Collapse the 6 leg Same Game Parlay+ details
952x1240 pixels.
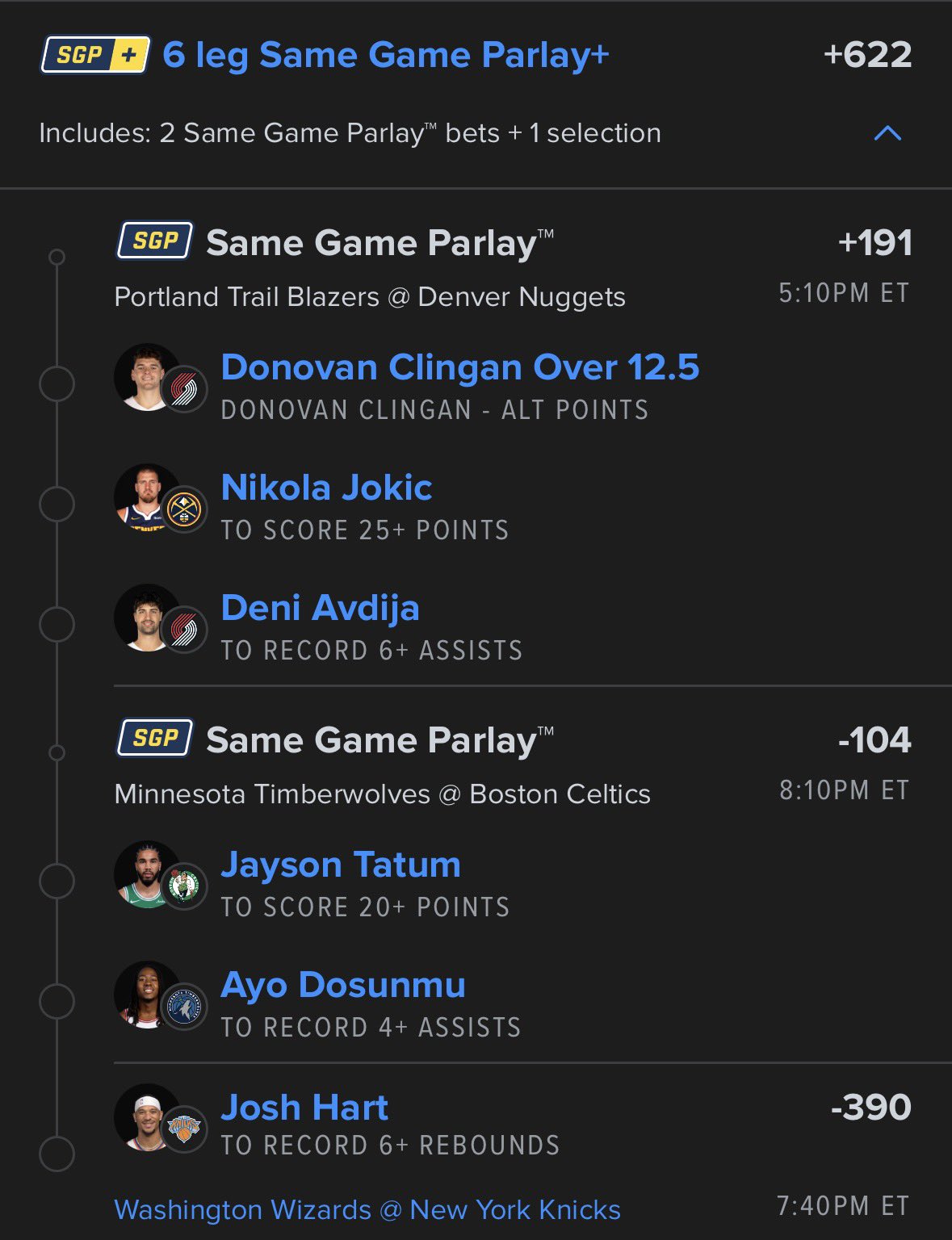click(887, 133)
